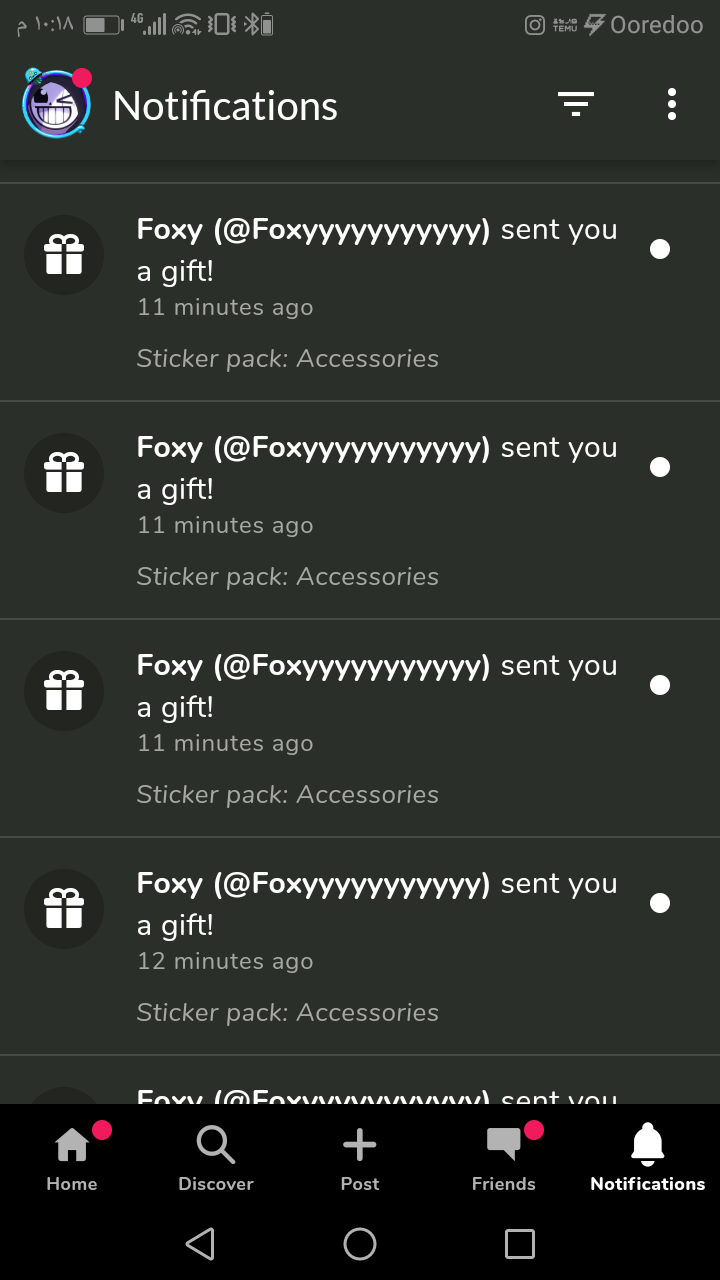720x1280 pixels.
Task: Open Foxy's gift notification from 12 minutes ago
Action: pos(360,946)
